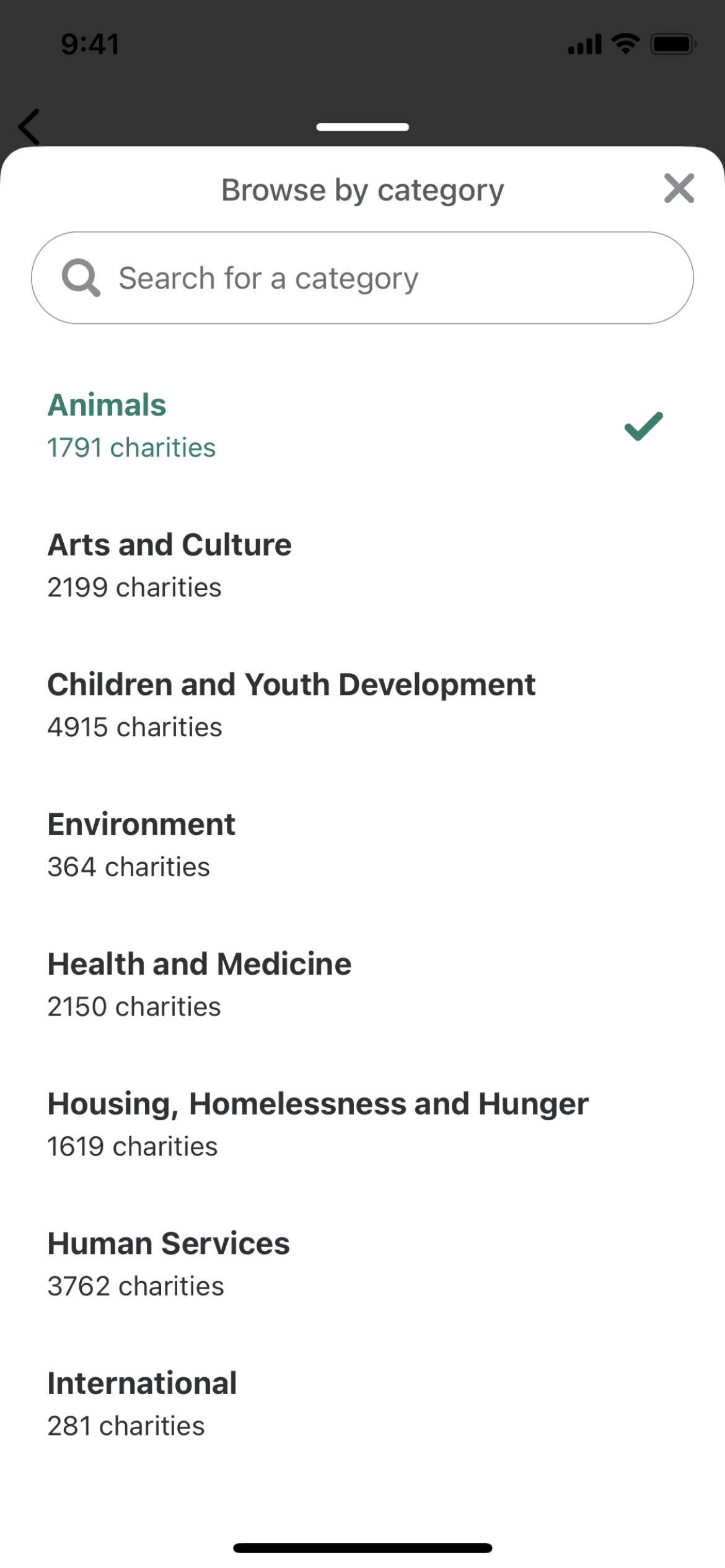This screenshot has height=1568, width=725.
Task: Close the Browse by category sheet
Action: pyautogui.click(x=679, y=188)
